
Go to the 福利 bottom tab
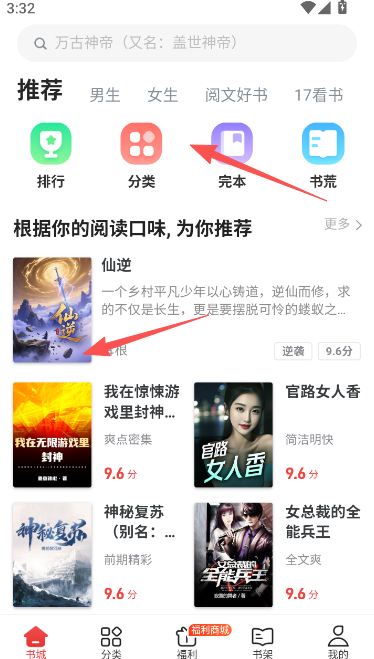point(187,642)
